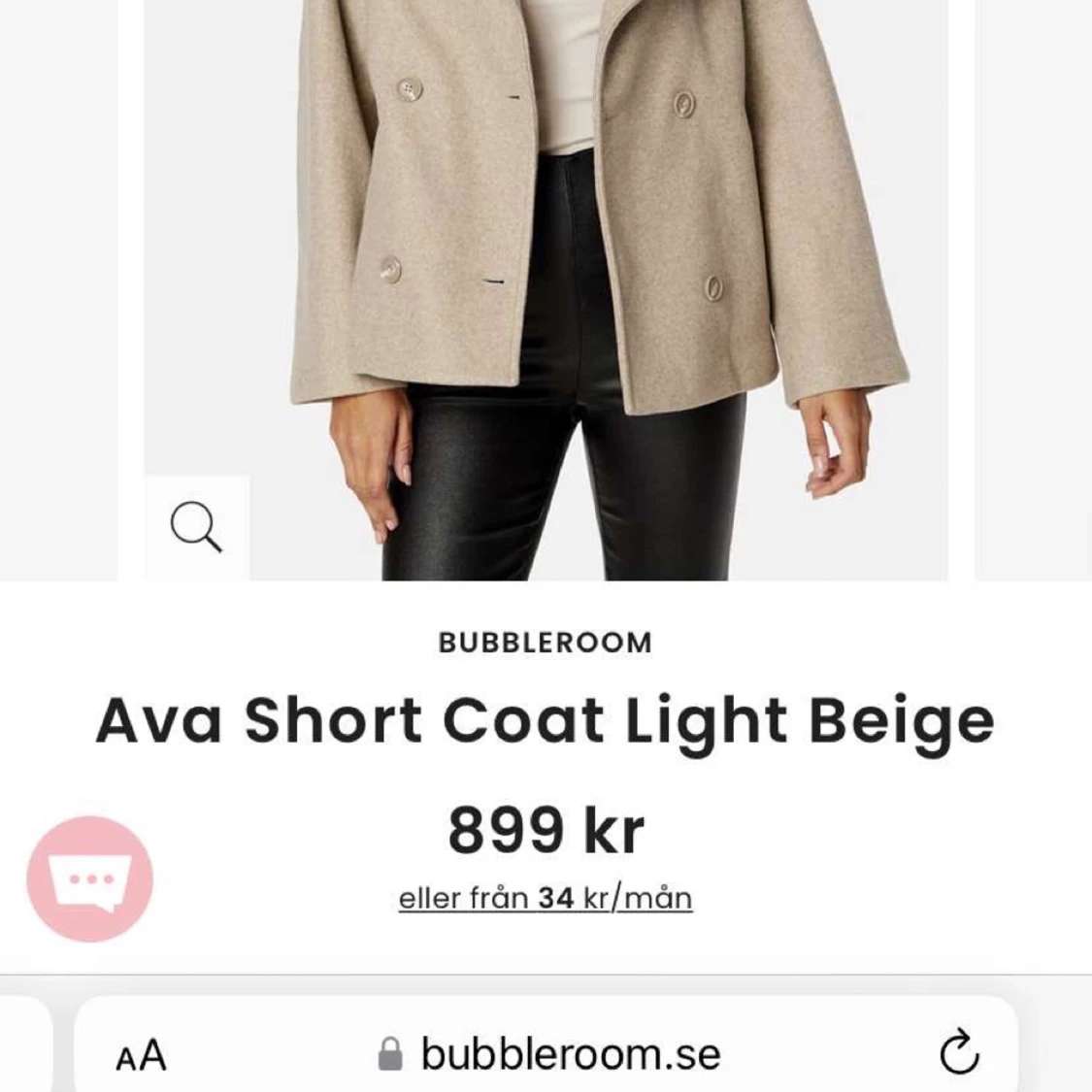Zoom the product image with the magnifier icon
Screen dimensions: 1092x1092
[x=197, y=527]
